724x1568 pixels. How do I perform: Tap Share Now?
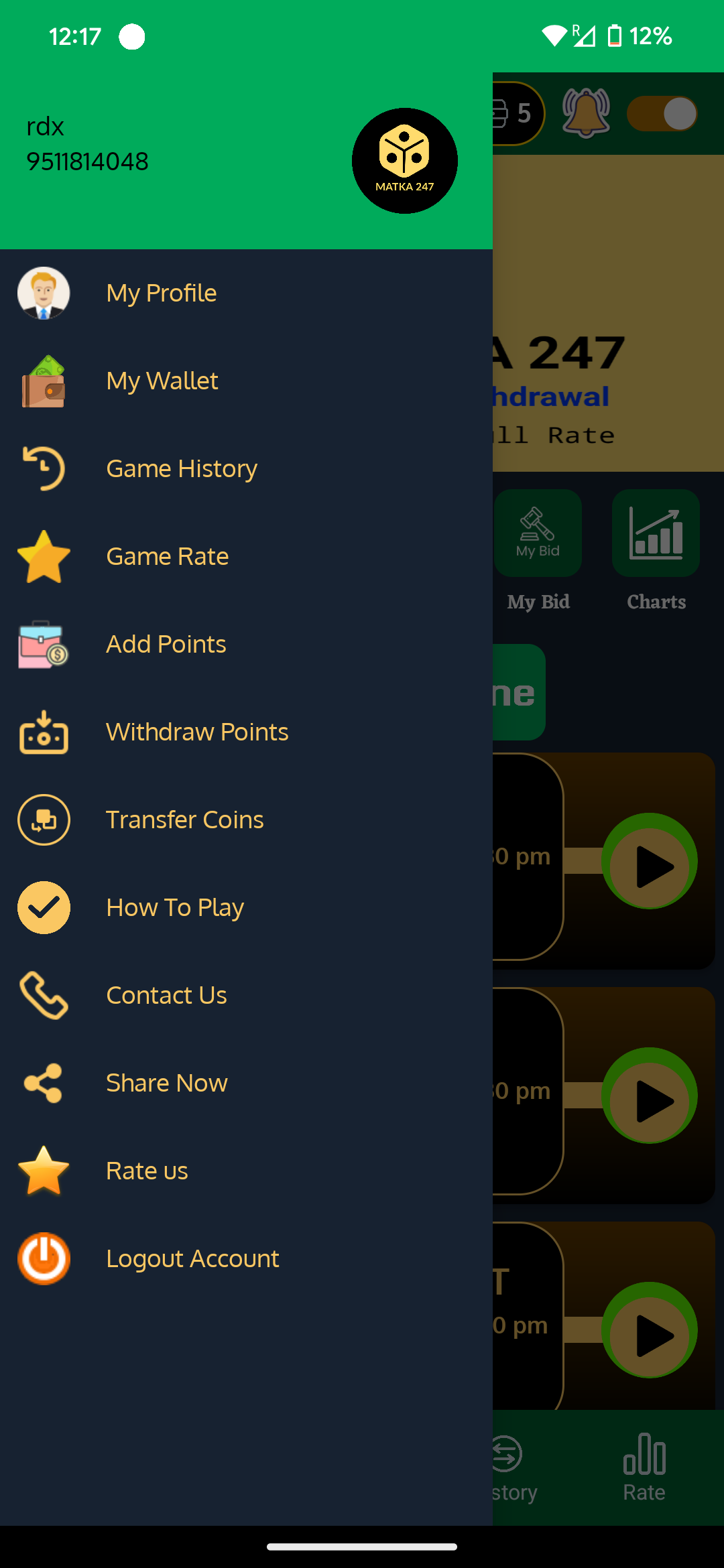click(x=166, y=1083)
